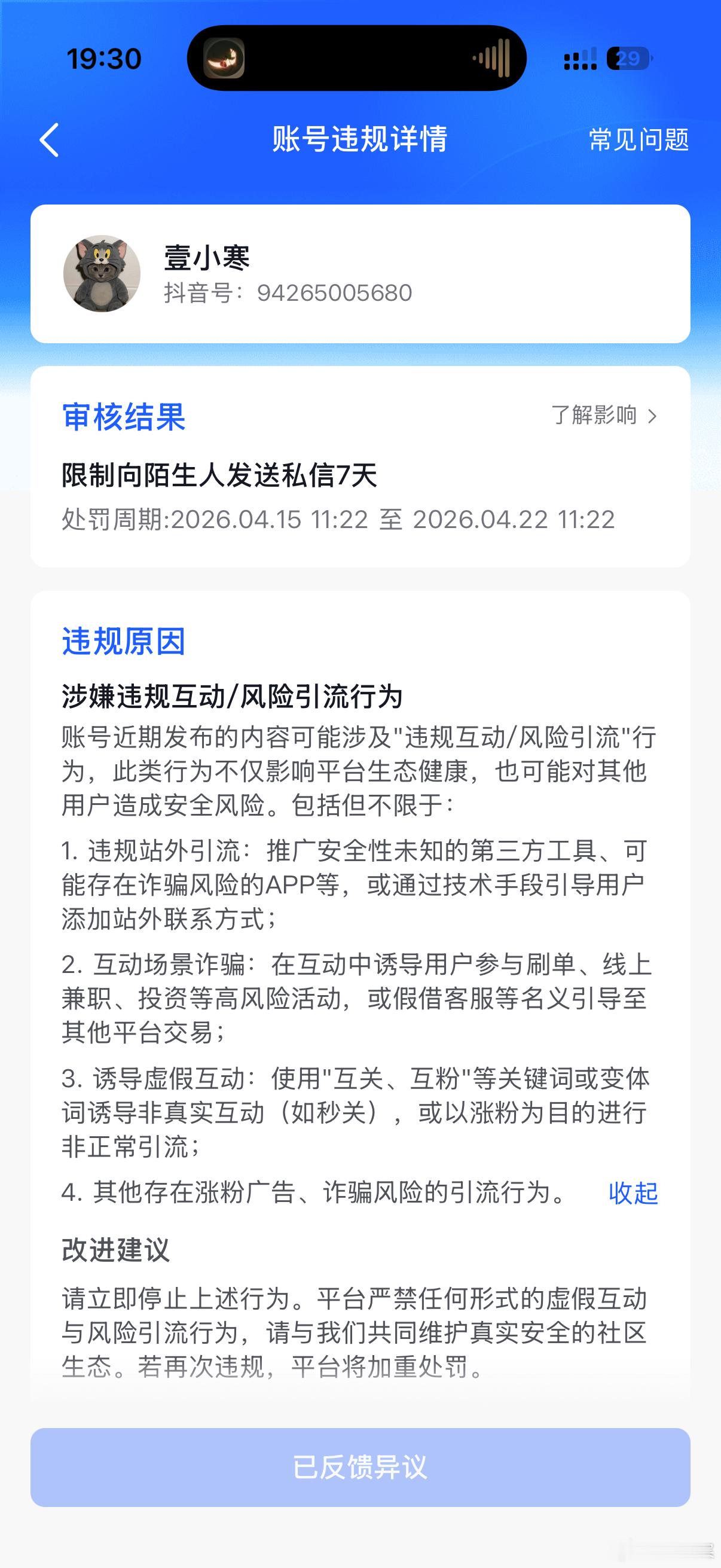Tap the clock showing 19:30
The height and width of the screenshot is (1568, 721).
pos(105,58)
